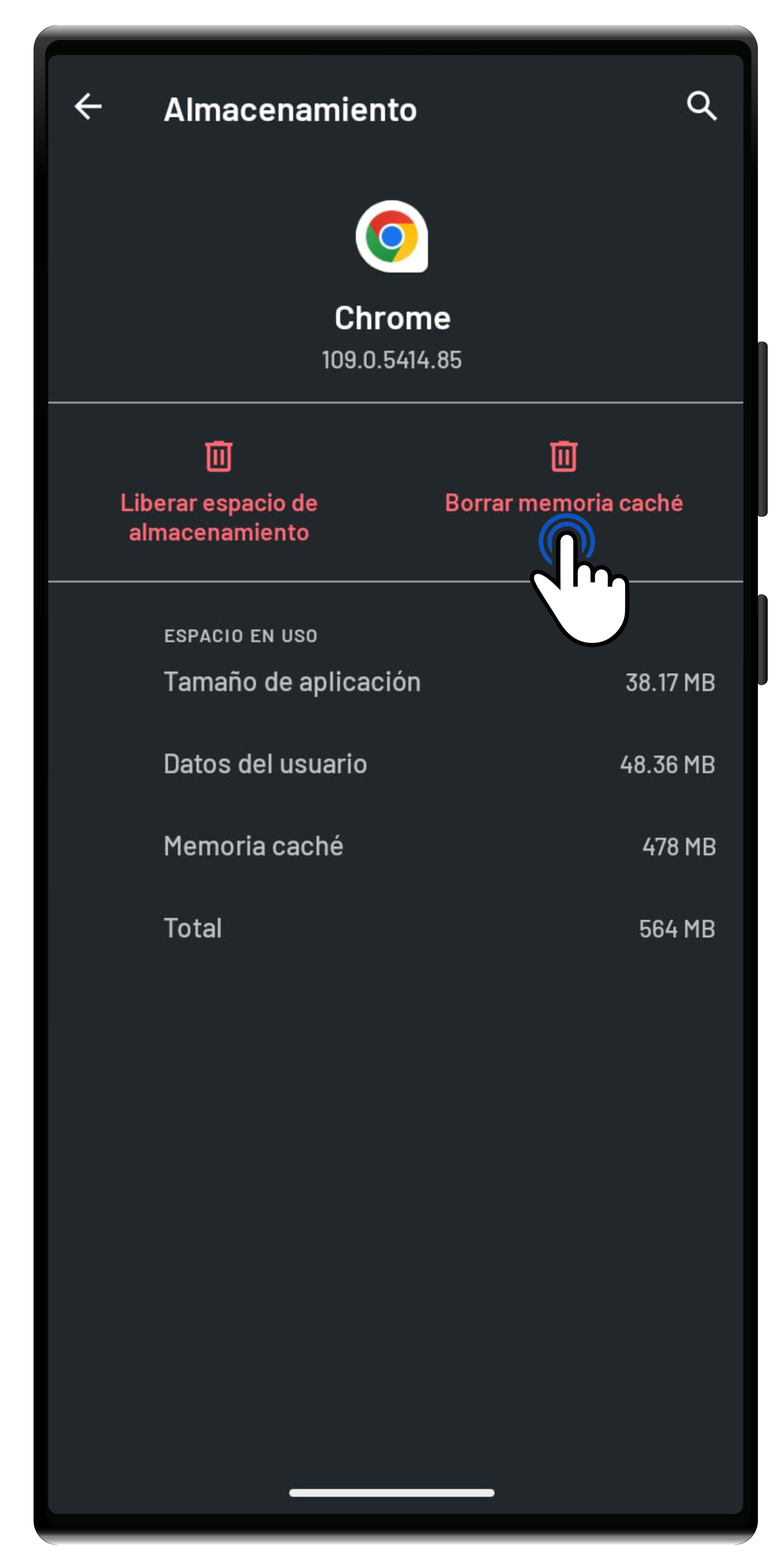Open search with the magnifier icon
This screenshot has width=784, height=1565.
[701, 106]
